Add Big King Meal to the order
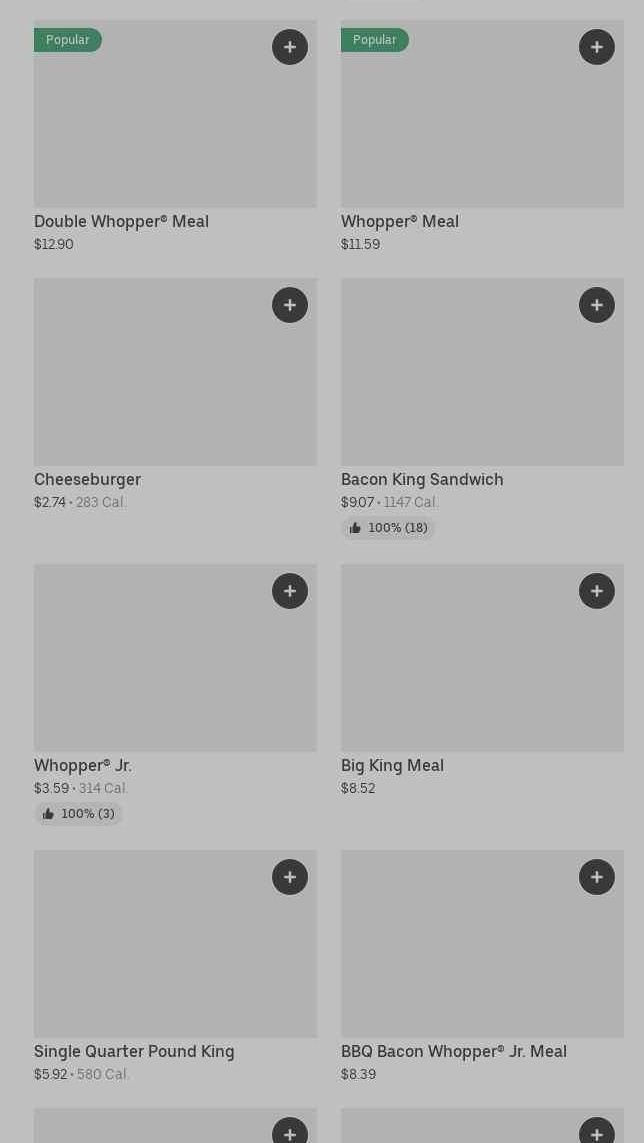The height and width of the screenshot is (1143, 644). (x=597, y=591)
